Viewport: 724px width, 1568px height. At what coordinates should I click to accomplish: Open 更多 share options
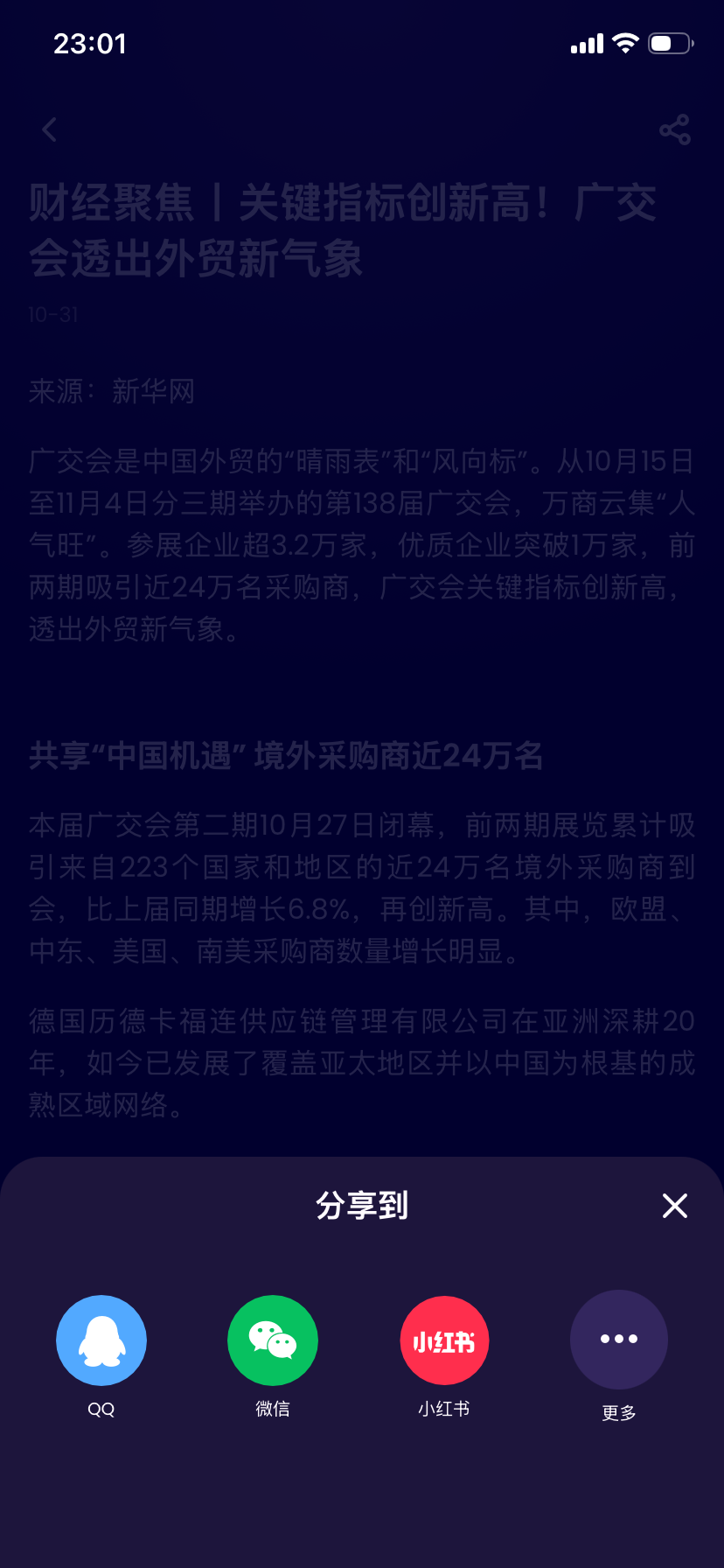[x=619, y=1340]
